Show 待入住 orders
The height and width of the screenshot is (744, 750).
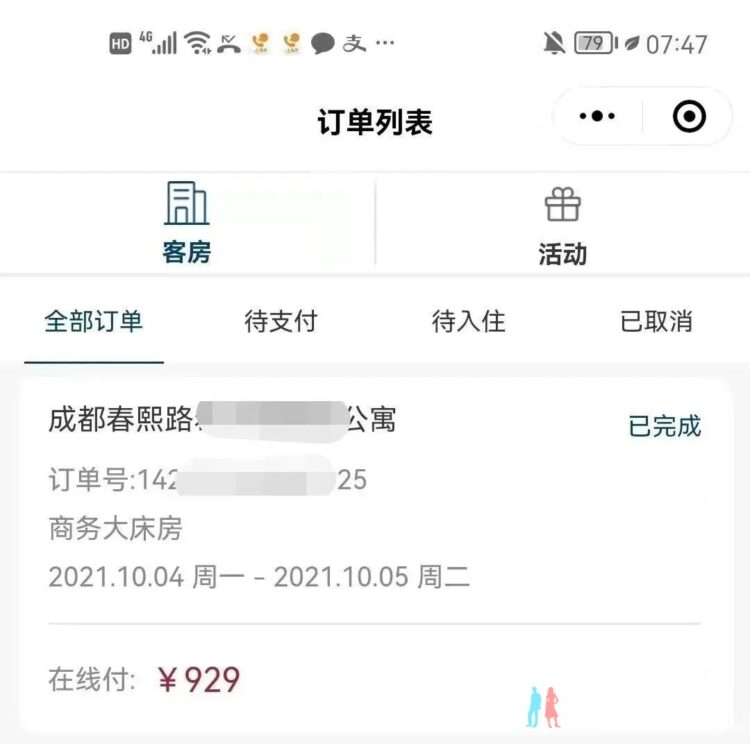(468, 321)
